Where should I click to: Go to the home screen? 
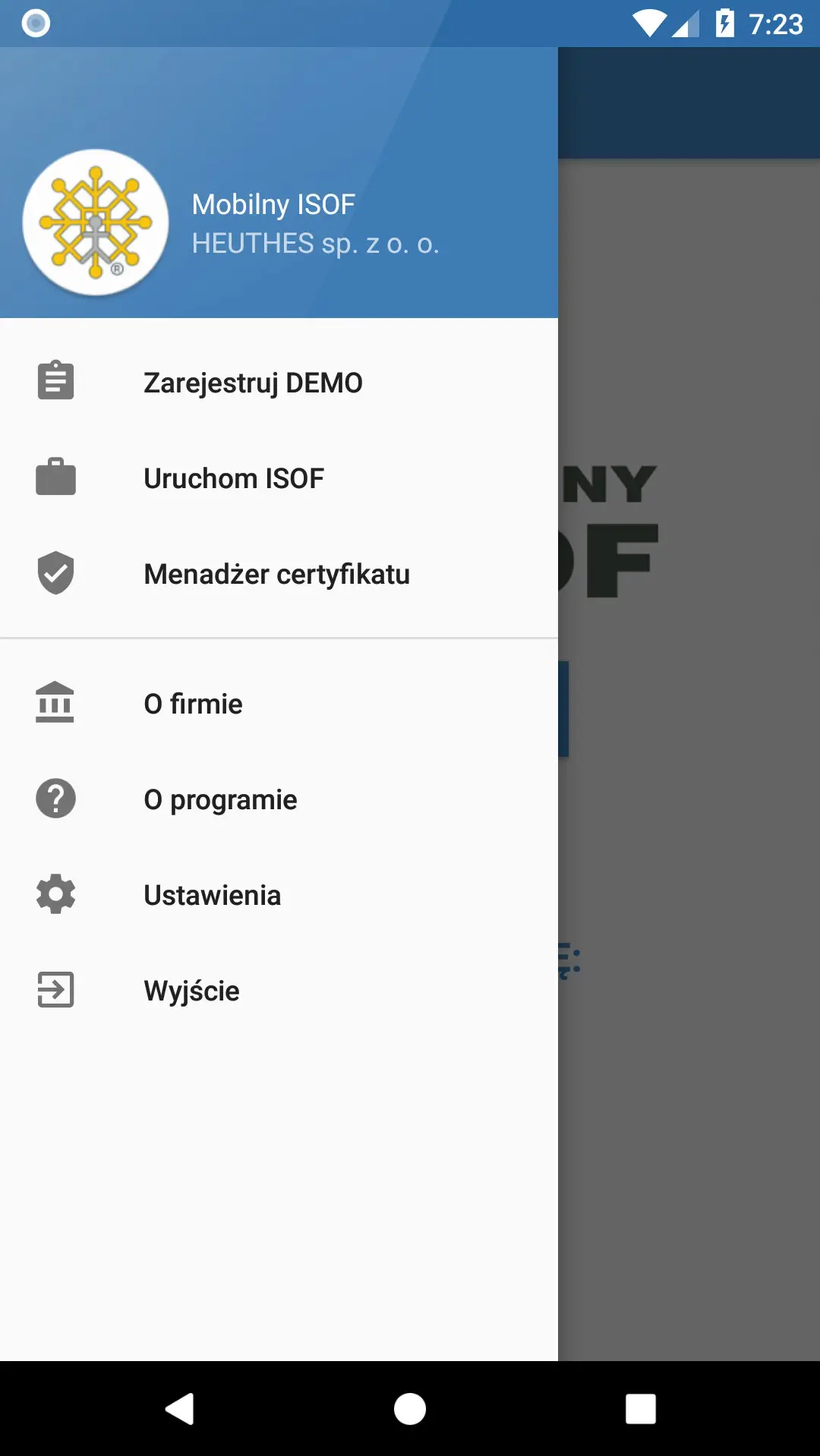tap(410, 1409)
